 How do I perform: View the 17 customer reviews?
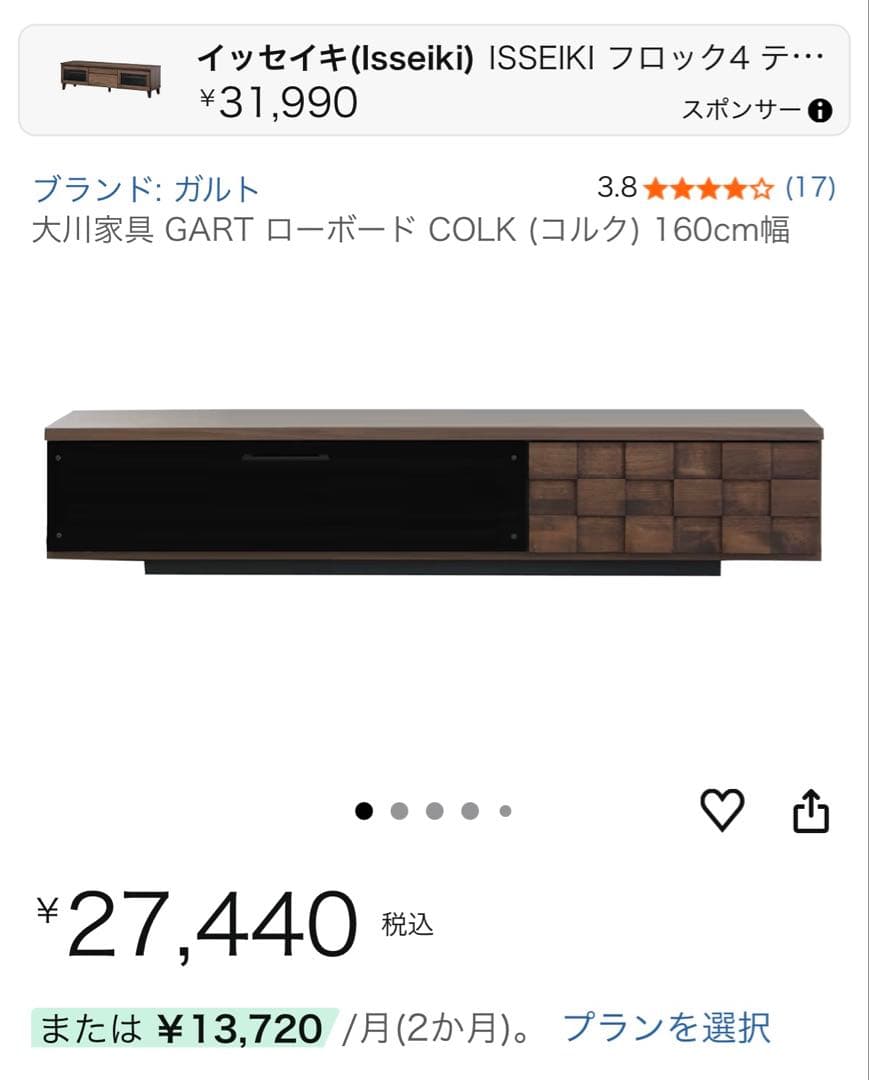click(x=810, y=188)
